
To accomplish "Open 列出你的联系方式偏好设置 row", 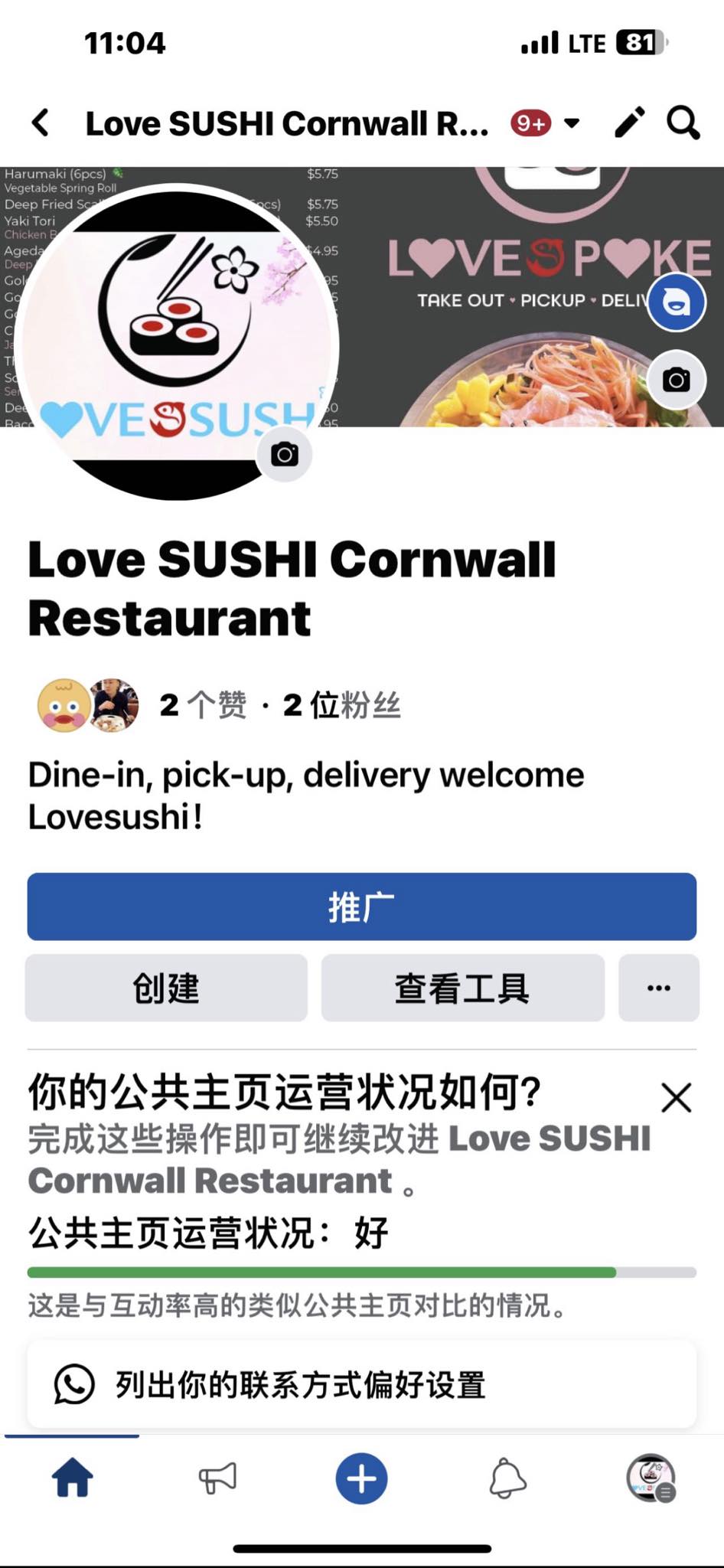I will (361, 1384).
